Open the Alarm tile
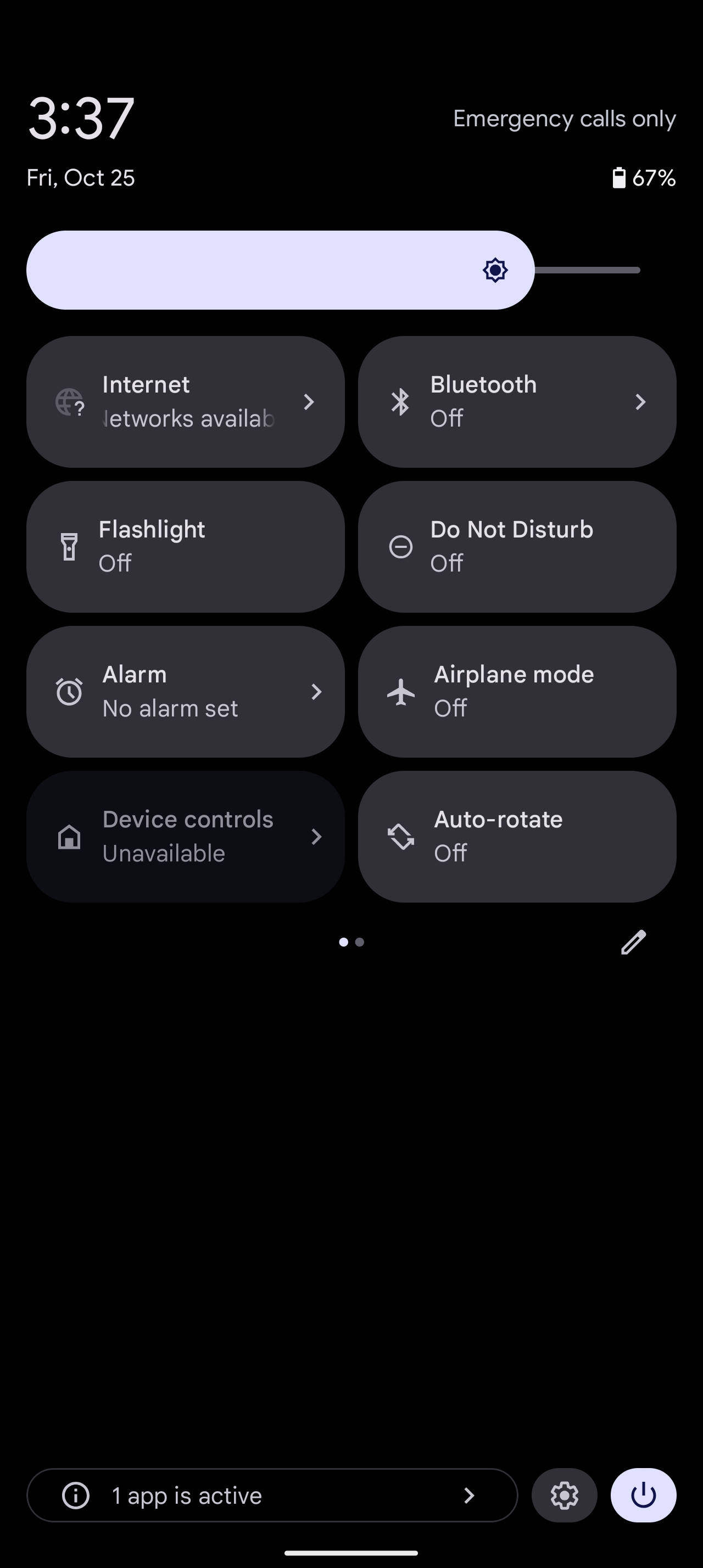Screen dimensions: 703x1568 tap(185, 691)
